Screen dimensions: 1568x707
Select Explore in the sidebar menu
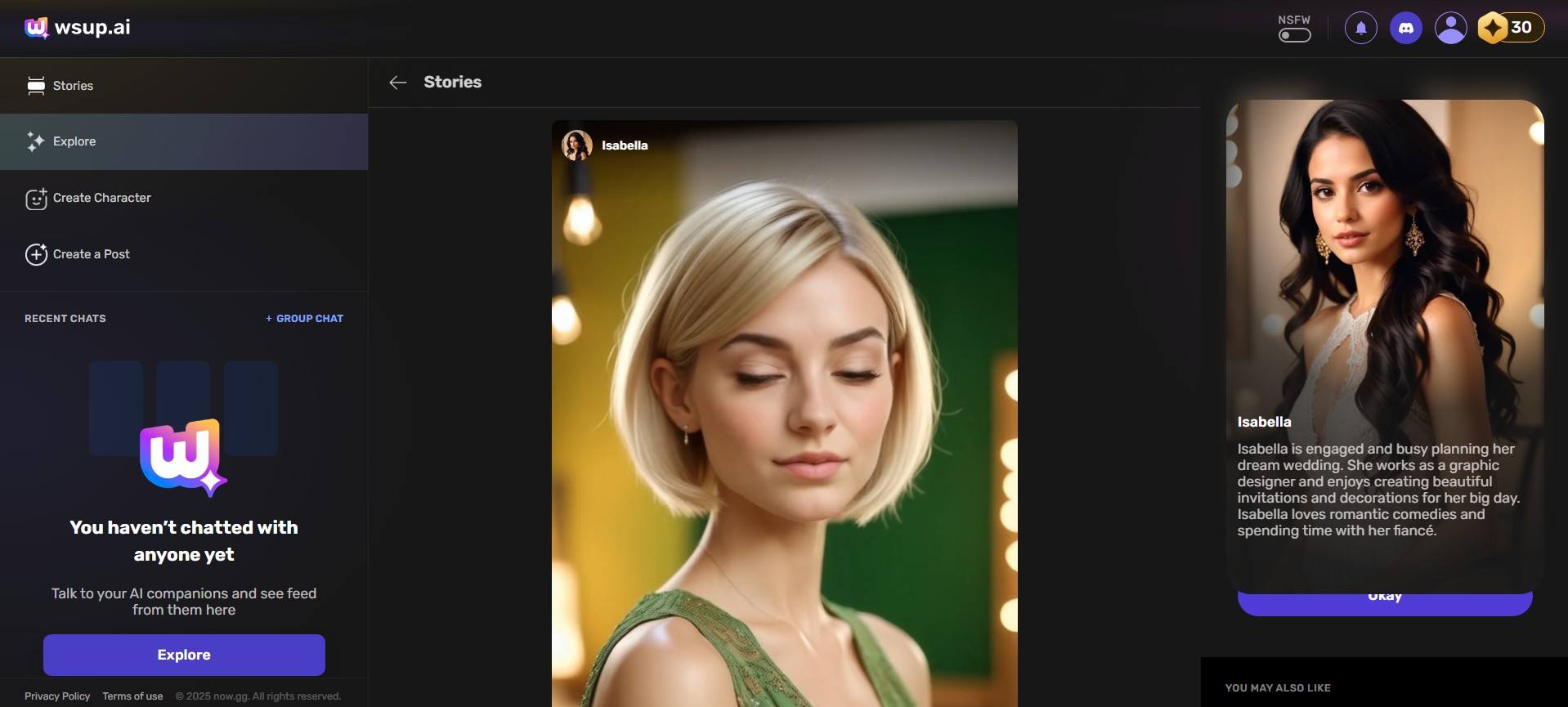[x=74, y=141]
